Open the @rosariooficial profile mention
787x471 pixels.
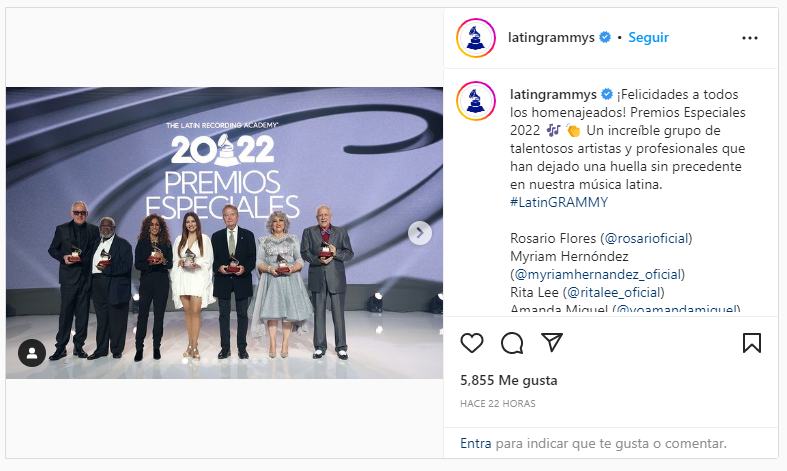coord(647,238)
